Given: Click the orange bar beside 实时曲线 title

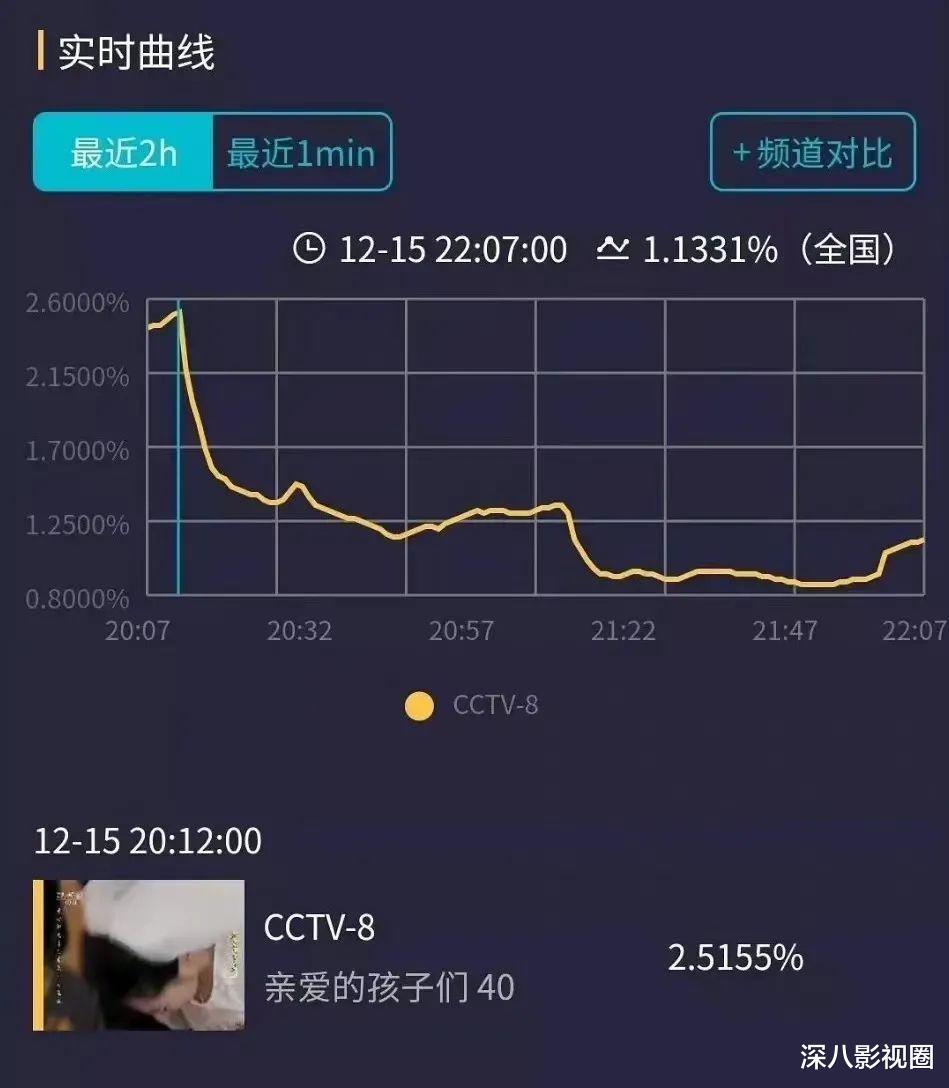Looking at the screenshot, I should click(39, 47).
